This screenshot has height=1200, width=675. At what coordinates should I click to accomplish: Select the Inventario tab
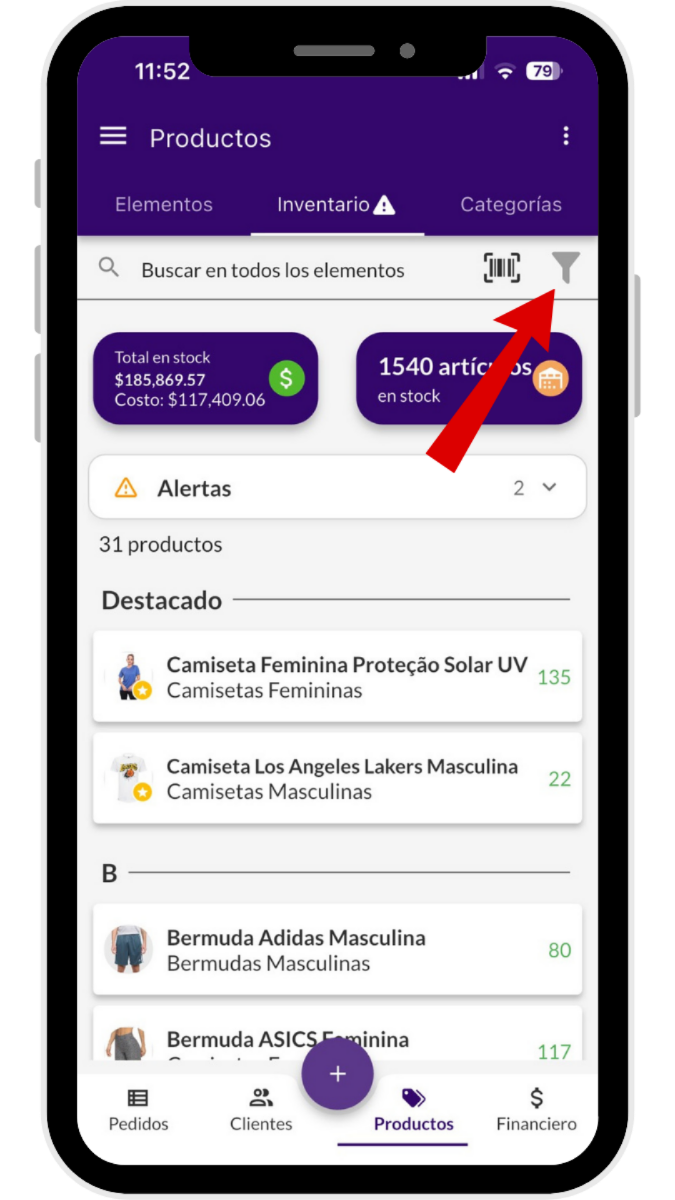click(336, 204)
